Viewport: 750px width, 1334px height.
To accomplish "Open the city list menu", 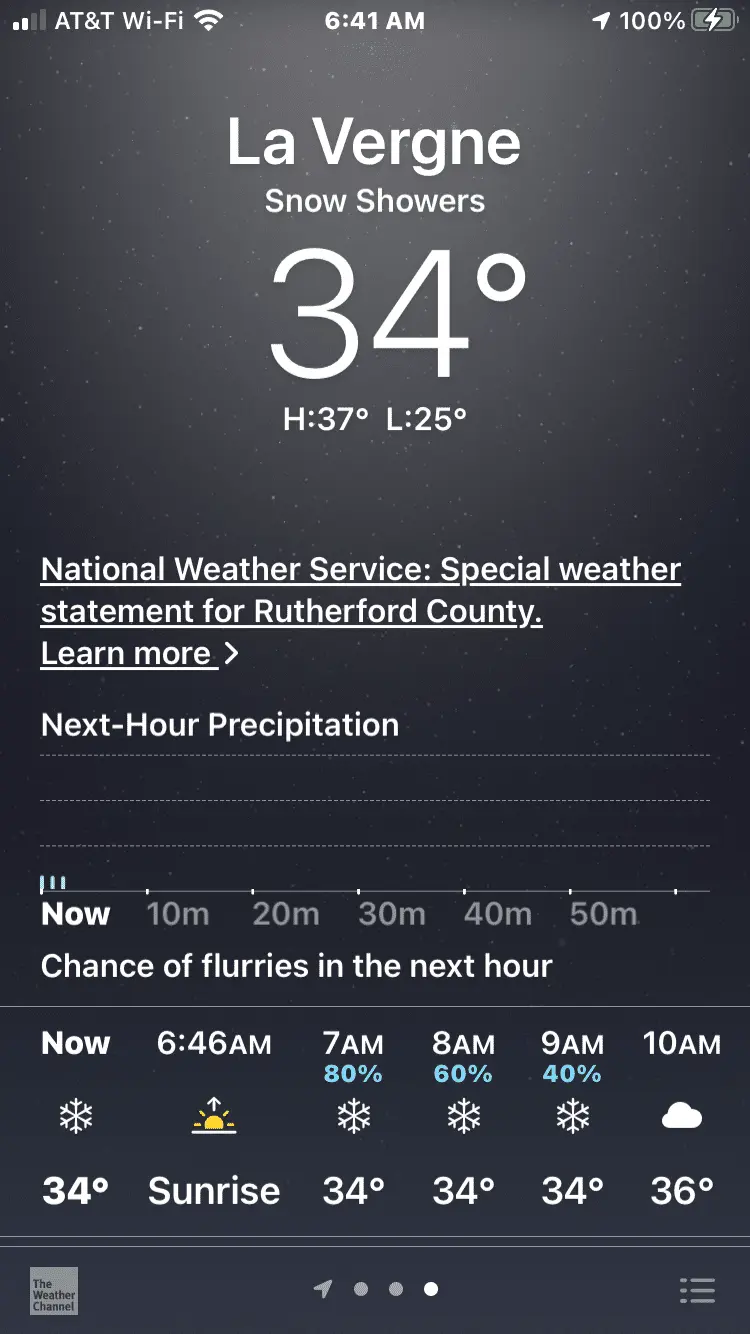I will pyautogui.click(x=697, y=1290).
